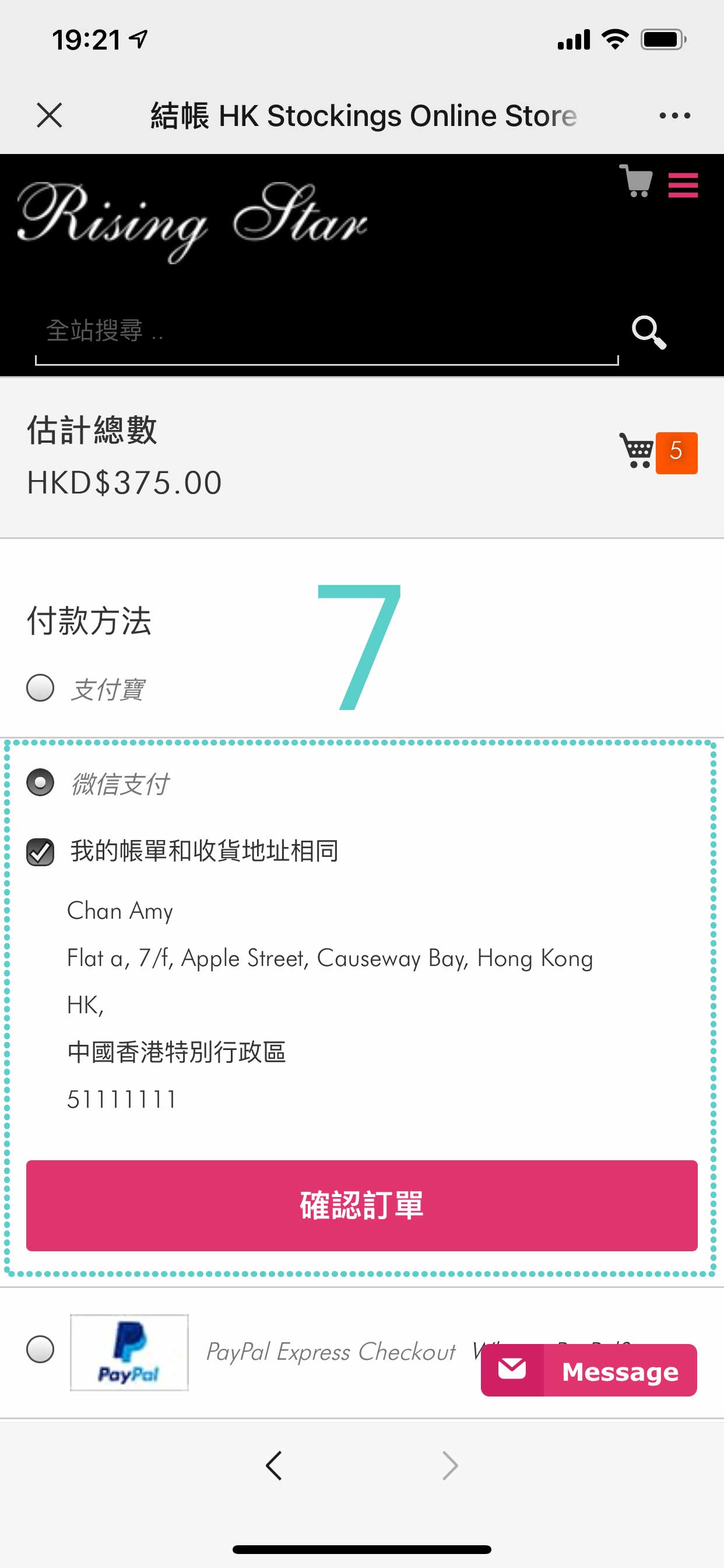Open the pink hamburger menu
The height and width of the screenshot is (1568, 724).
coord(683,185)
